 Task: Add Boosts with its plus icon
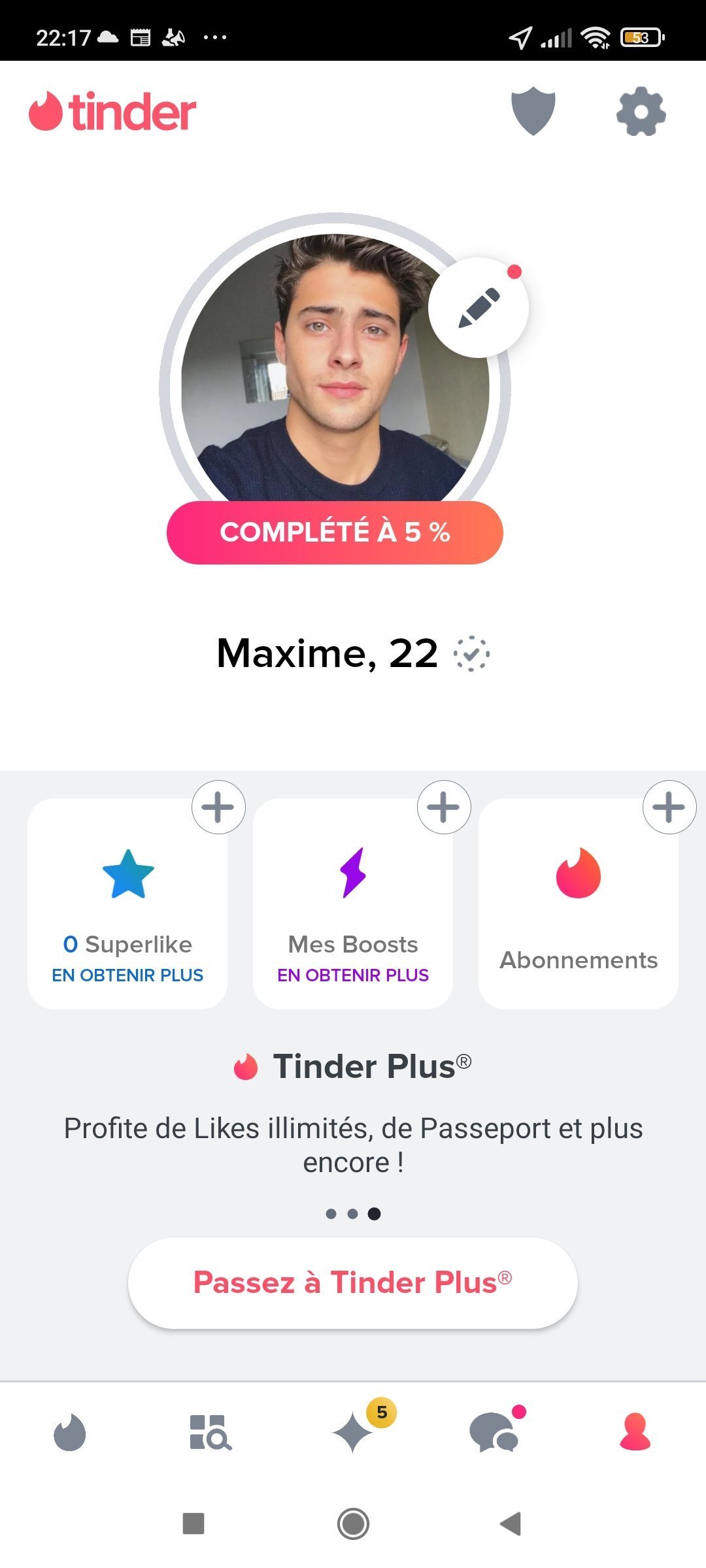pyautogui.click(x=444, y=807)
